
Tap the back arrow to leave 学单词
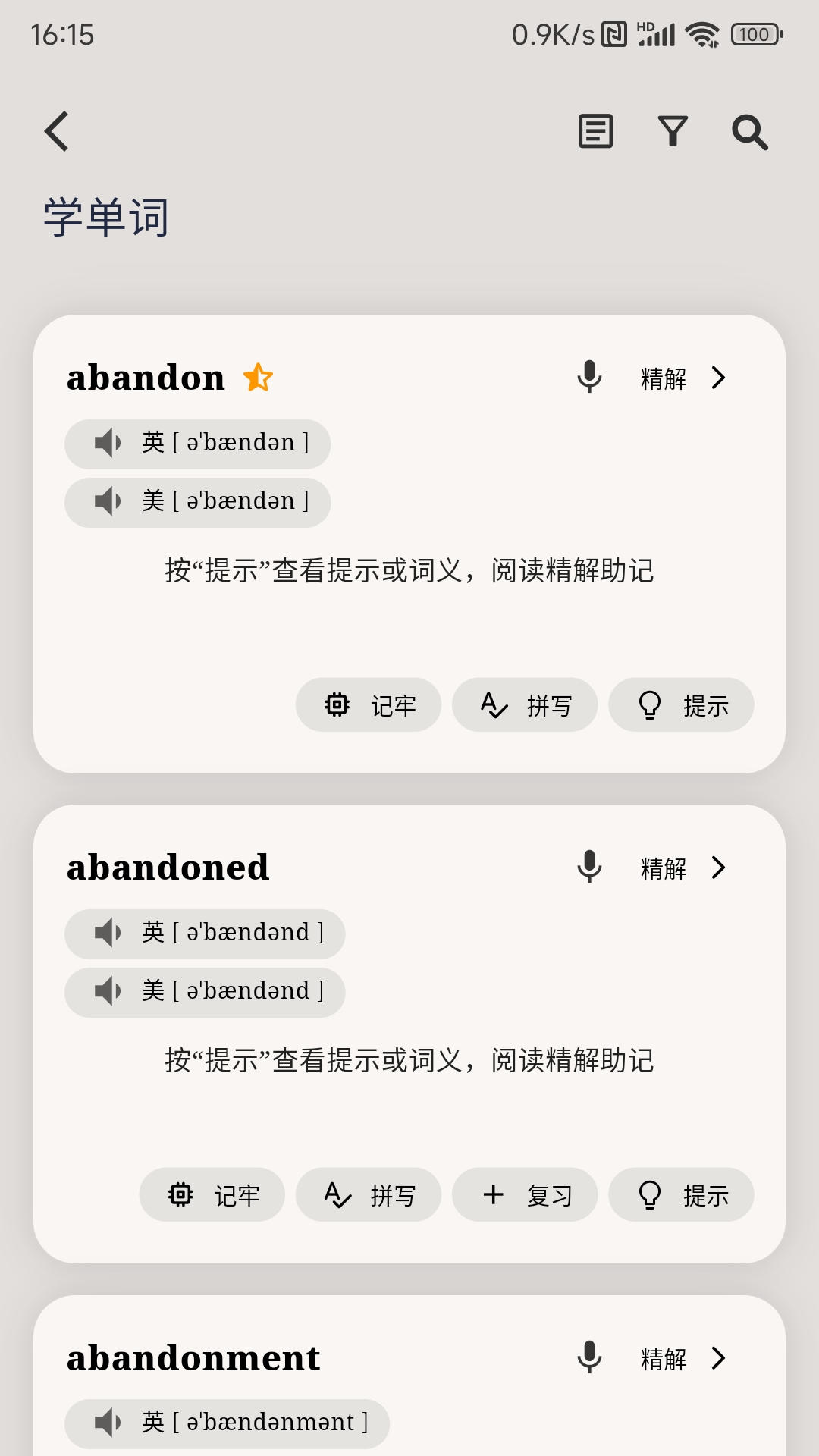click(x=57, y=130)
